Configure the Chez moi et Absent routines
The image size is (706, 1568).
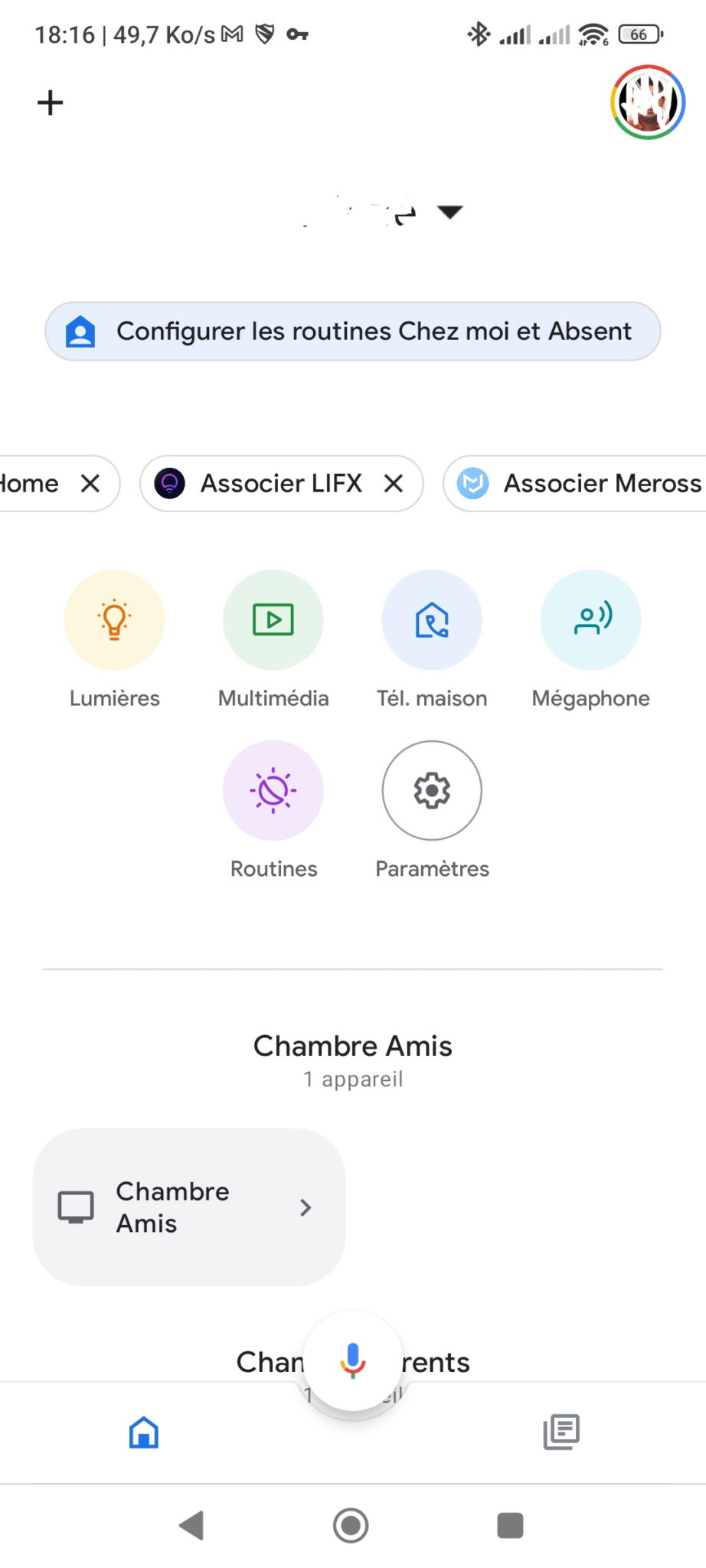[353, 331]
